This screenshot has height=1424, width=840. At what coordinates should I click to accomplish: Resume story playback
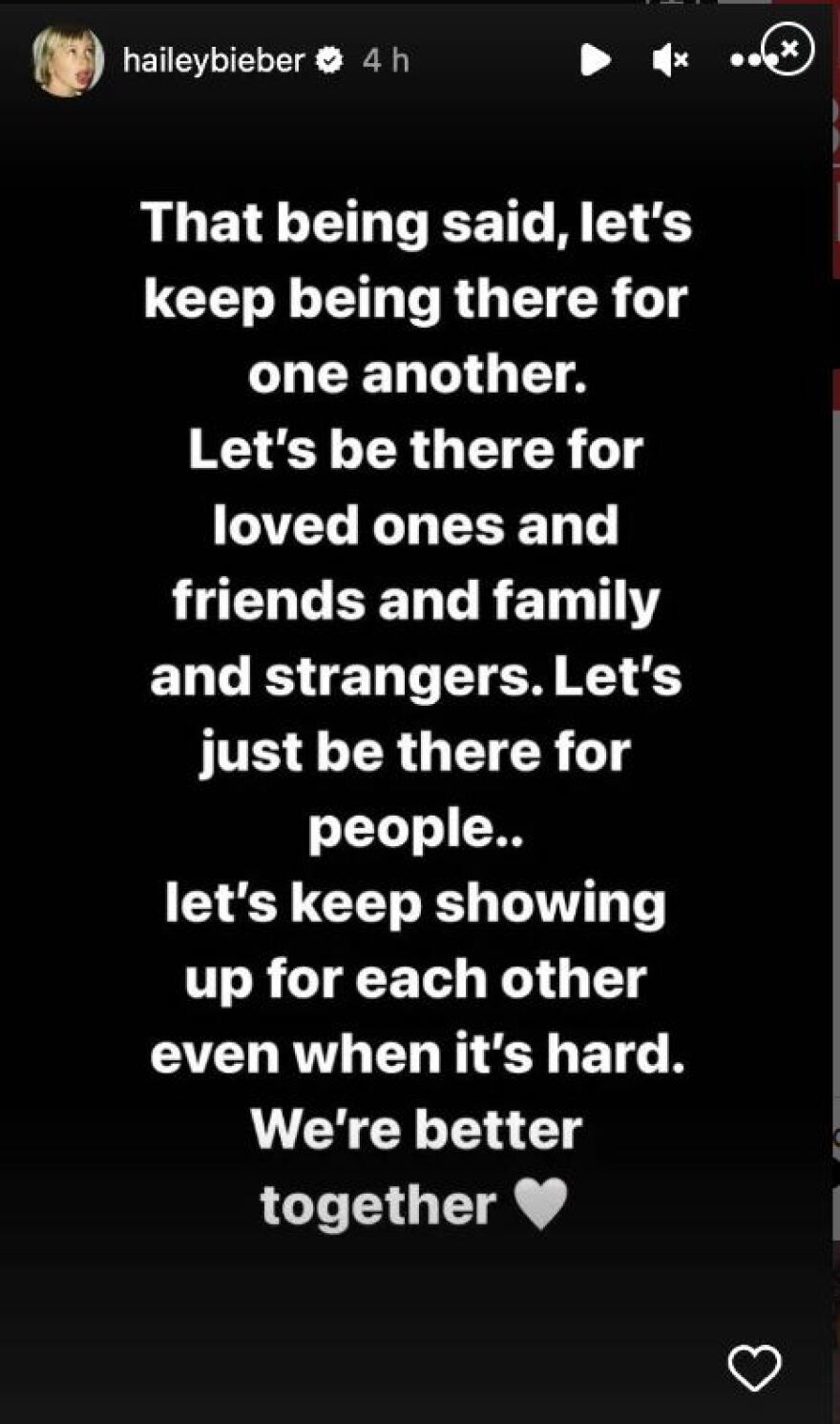tap(594, 61)
